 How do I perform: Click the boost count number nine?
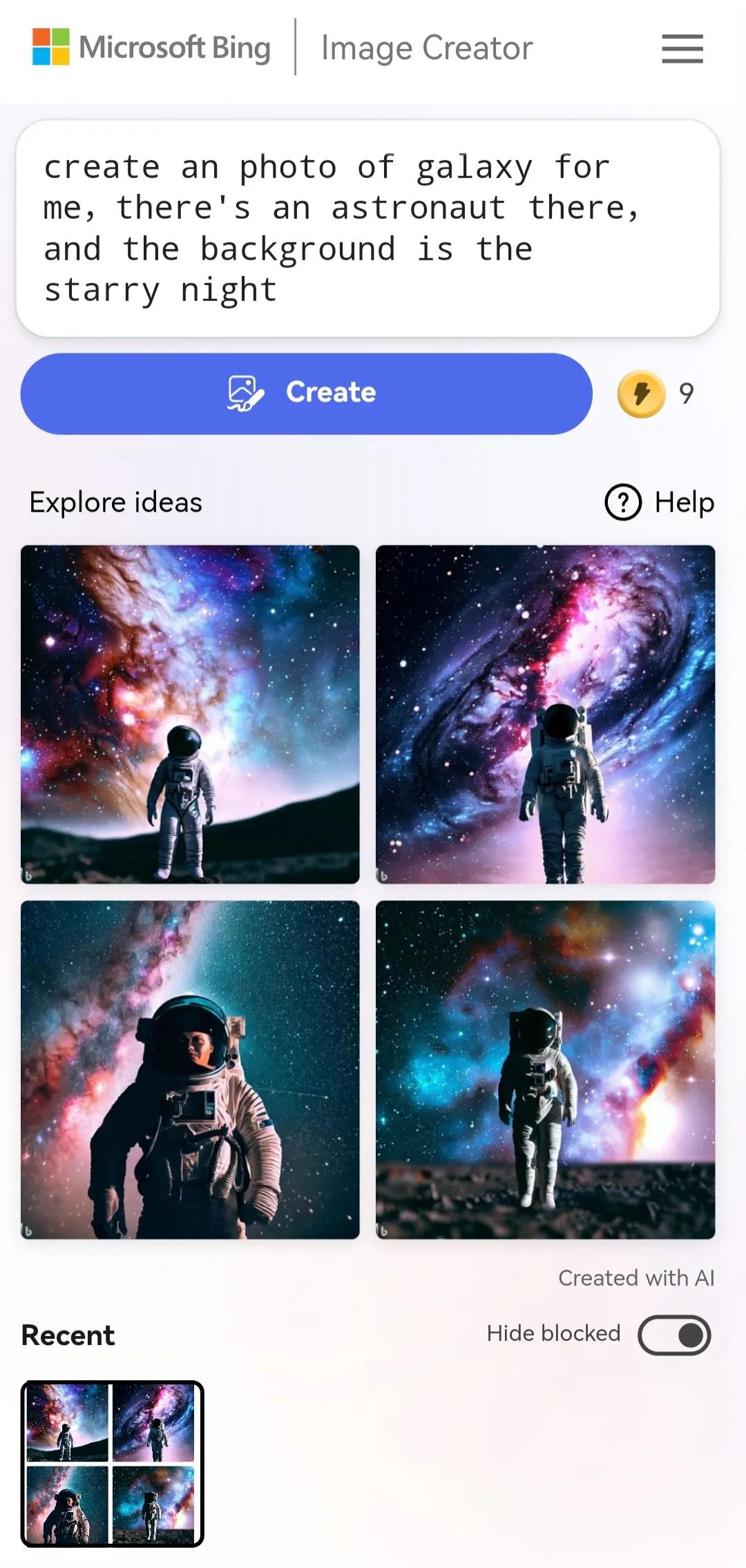pos(685,394)
